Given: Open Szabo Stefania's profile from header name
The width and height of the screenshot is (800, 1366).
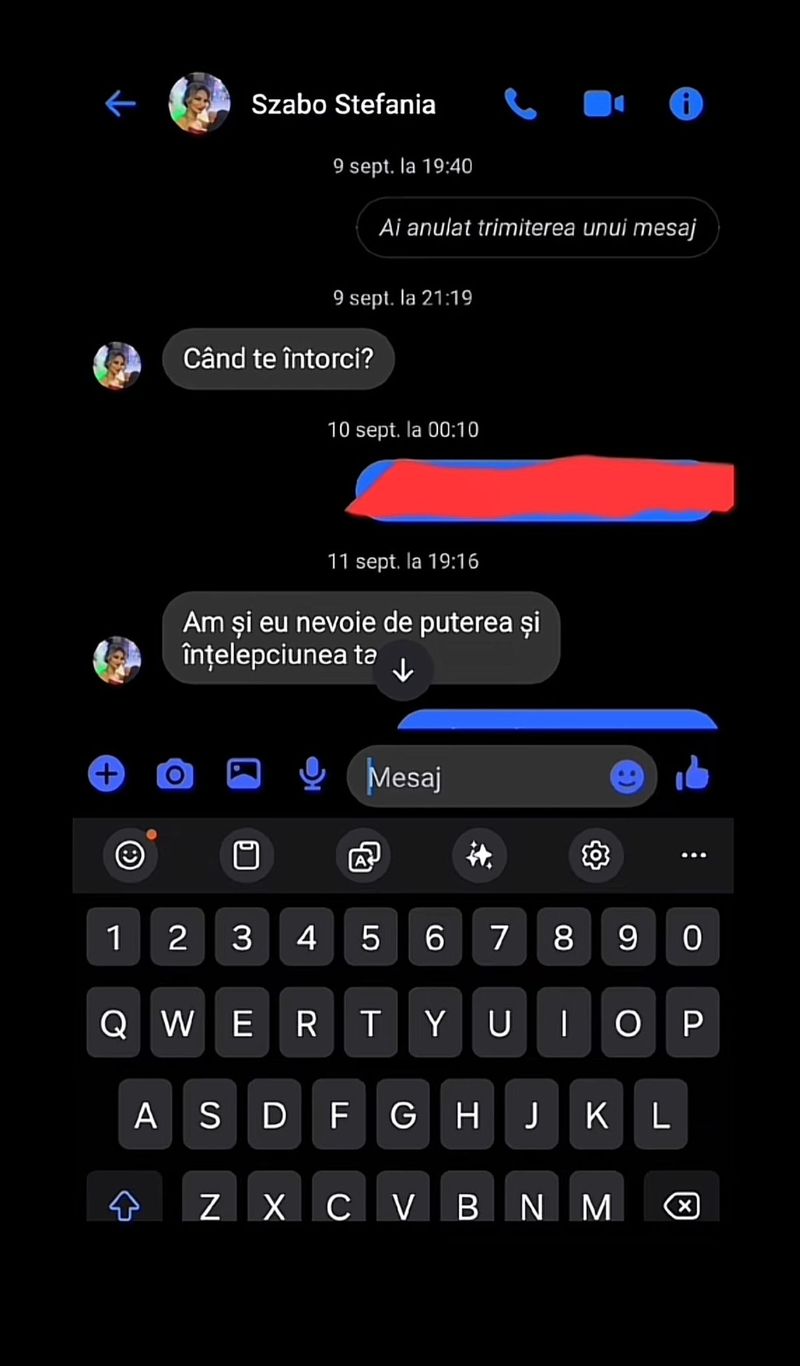Looking at the screenshot, I should [343, 104].
